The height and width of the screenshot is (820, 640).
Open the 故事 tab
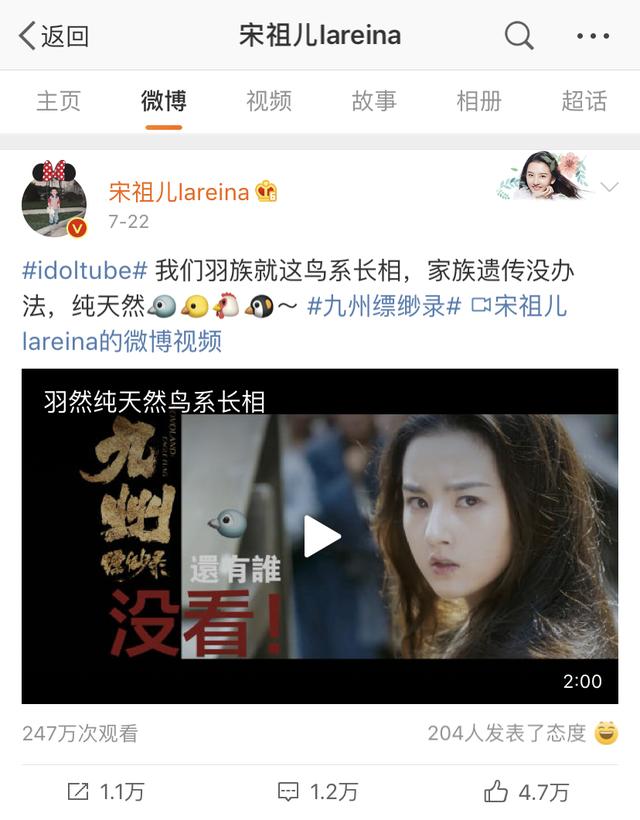point(374,101)
